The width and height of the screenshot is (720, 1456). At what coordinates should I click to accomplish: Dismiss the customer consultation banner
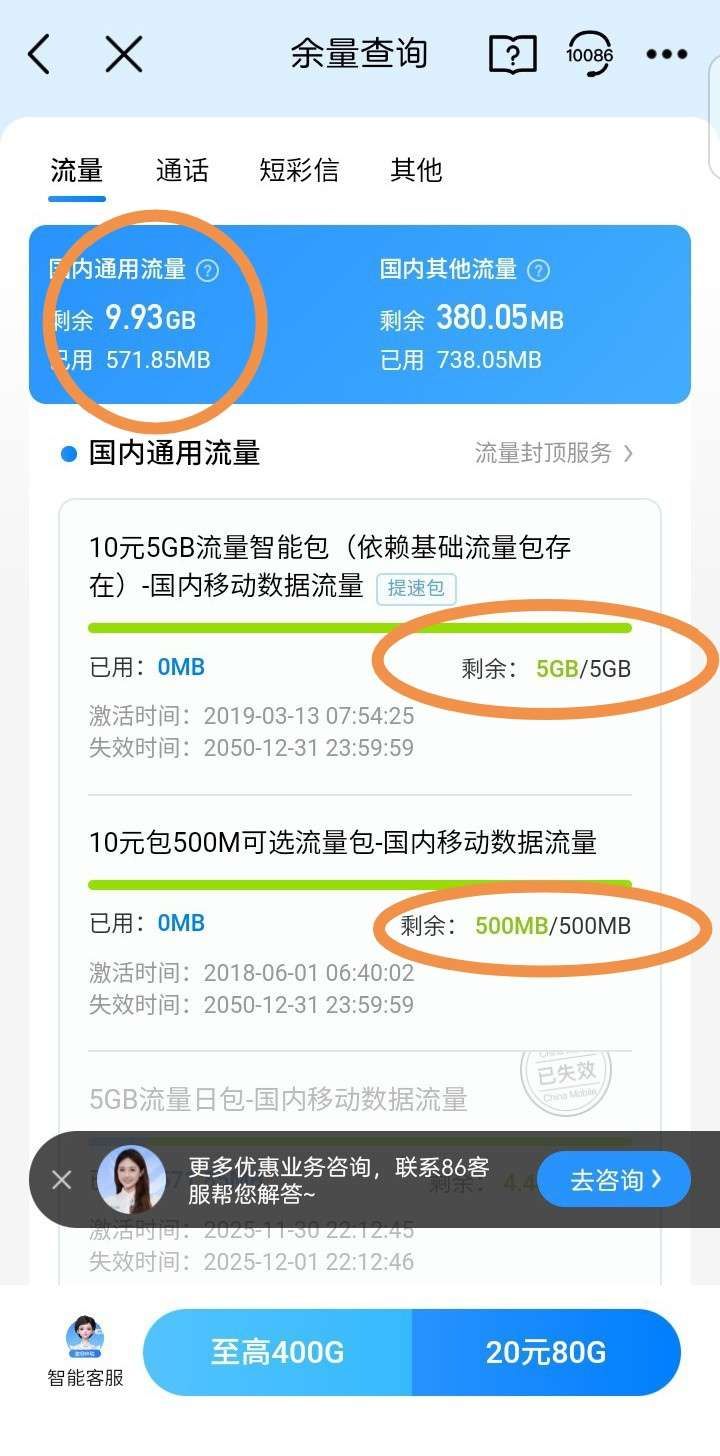click(61, 1180)
